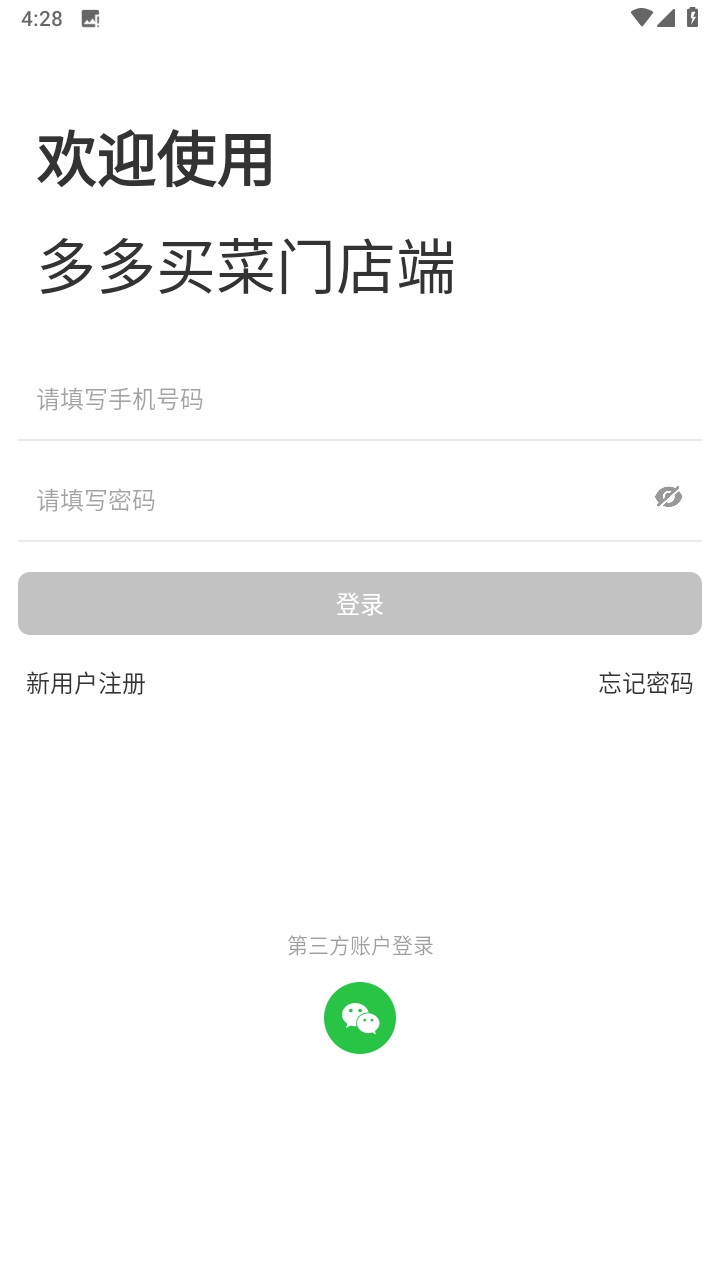The width and height of the screenshot is (720, 1280).
Task: Open WeChat login via the green icon
Action: tap(359, 1017)
